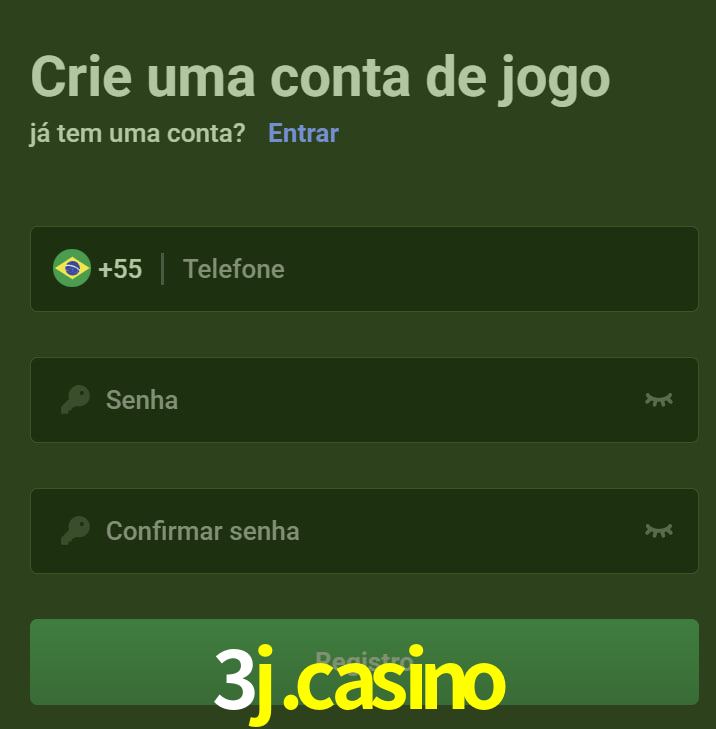Image resolution: width=716 pixels, height=729 pixels.
Task: Change the +55 country code
Action: point(99,269)
